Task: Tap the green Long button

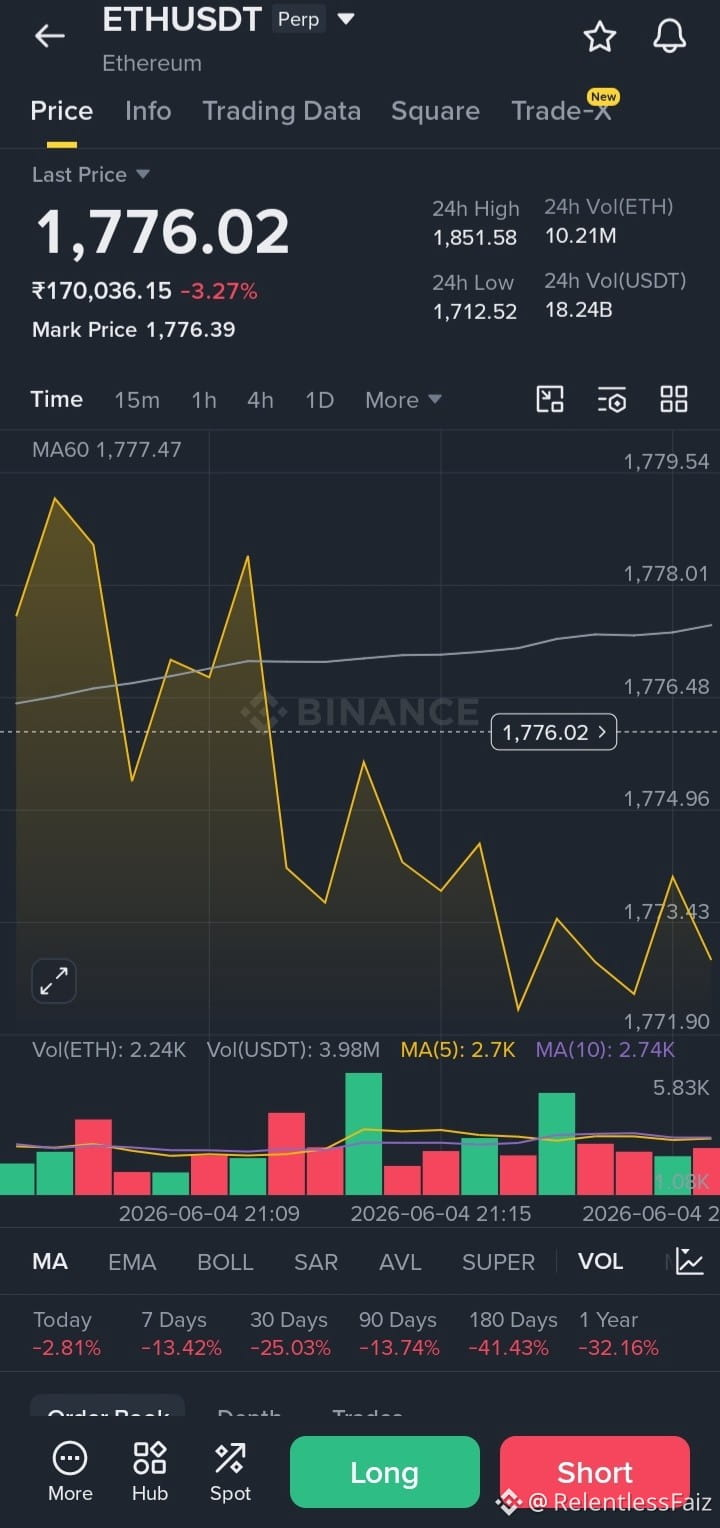Action: pyautogui.click(x=385, y=1472)
